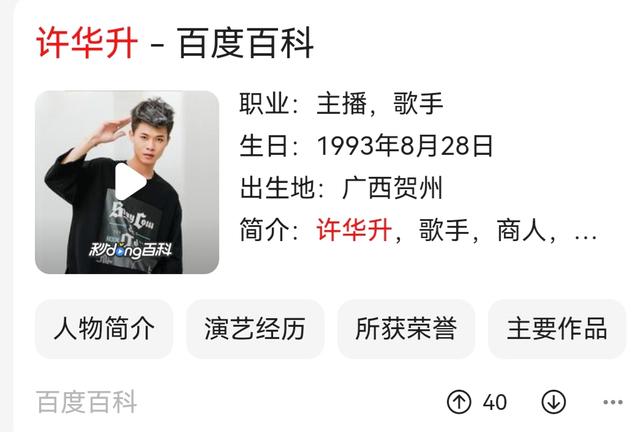Open the 演艺经历 section chip
Image resolution: width=640 pixels, height=432 pixels.
[x=255, y=329]
